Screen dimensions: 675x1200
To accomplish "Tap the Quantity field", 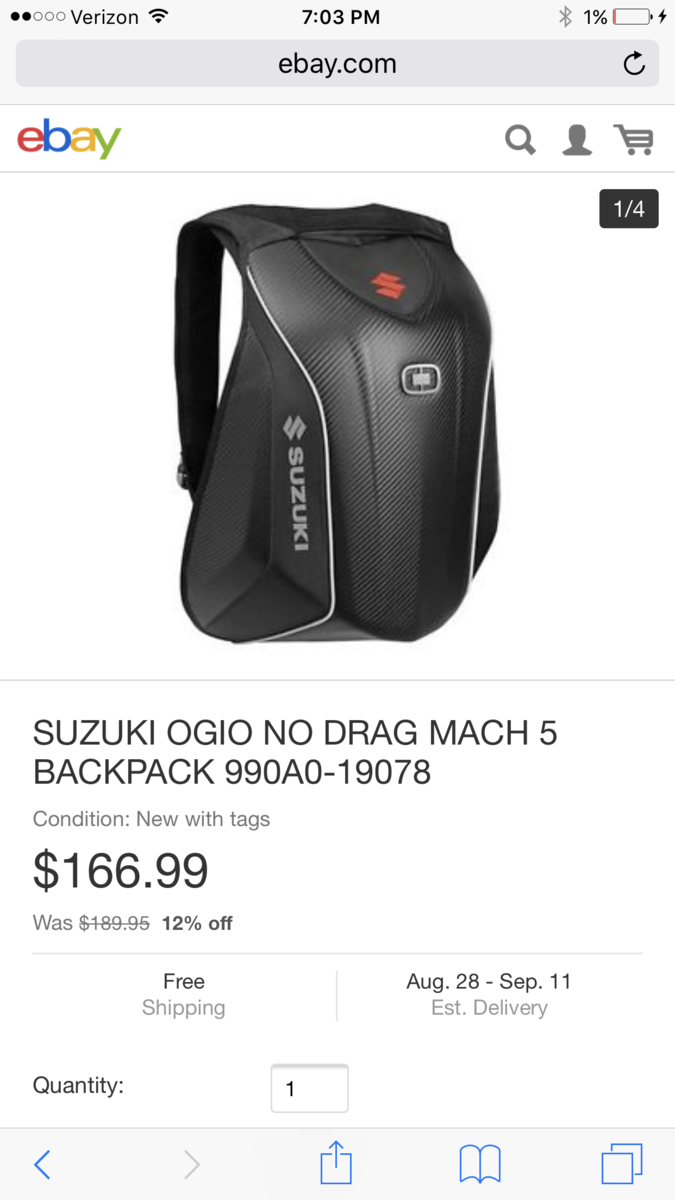I will (309, 1088).
